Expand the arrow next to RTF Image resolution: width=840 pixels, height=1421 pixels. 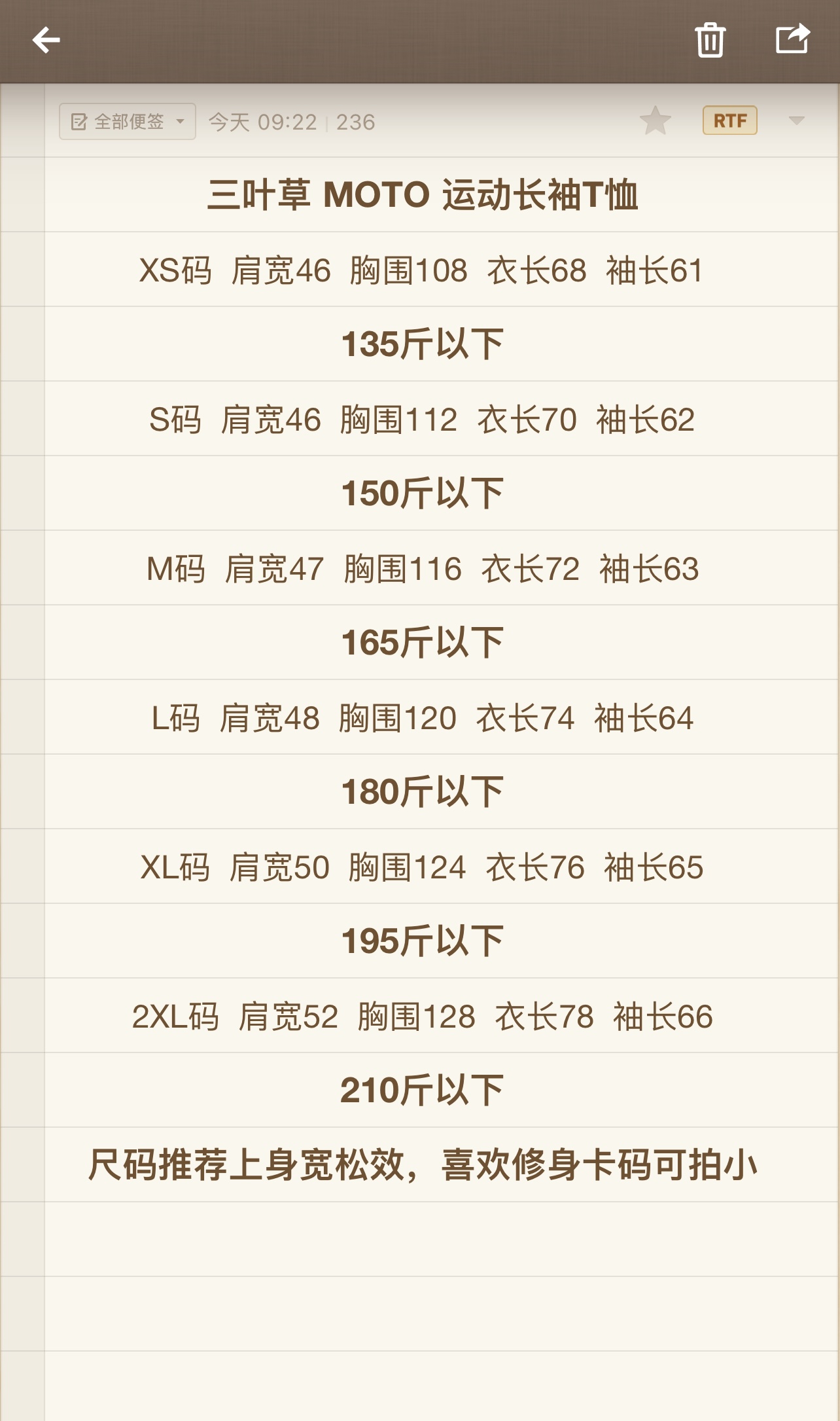coord(796,121)
